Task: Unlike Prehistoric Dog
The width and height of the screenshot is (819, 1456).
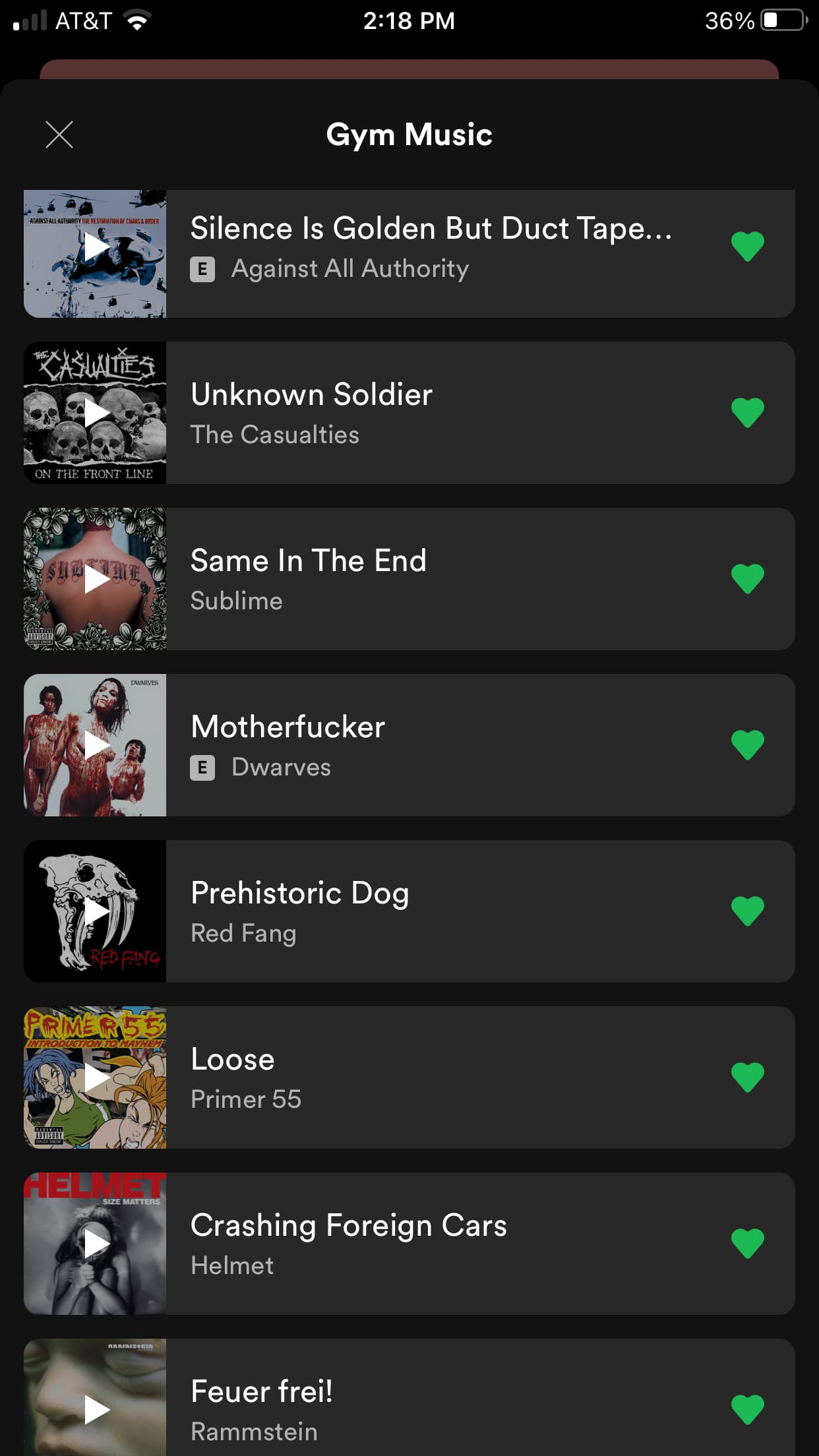Action: tap(747, 911)
